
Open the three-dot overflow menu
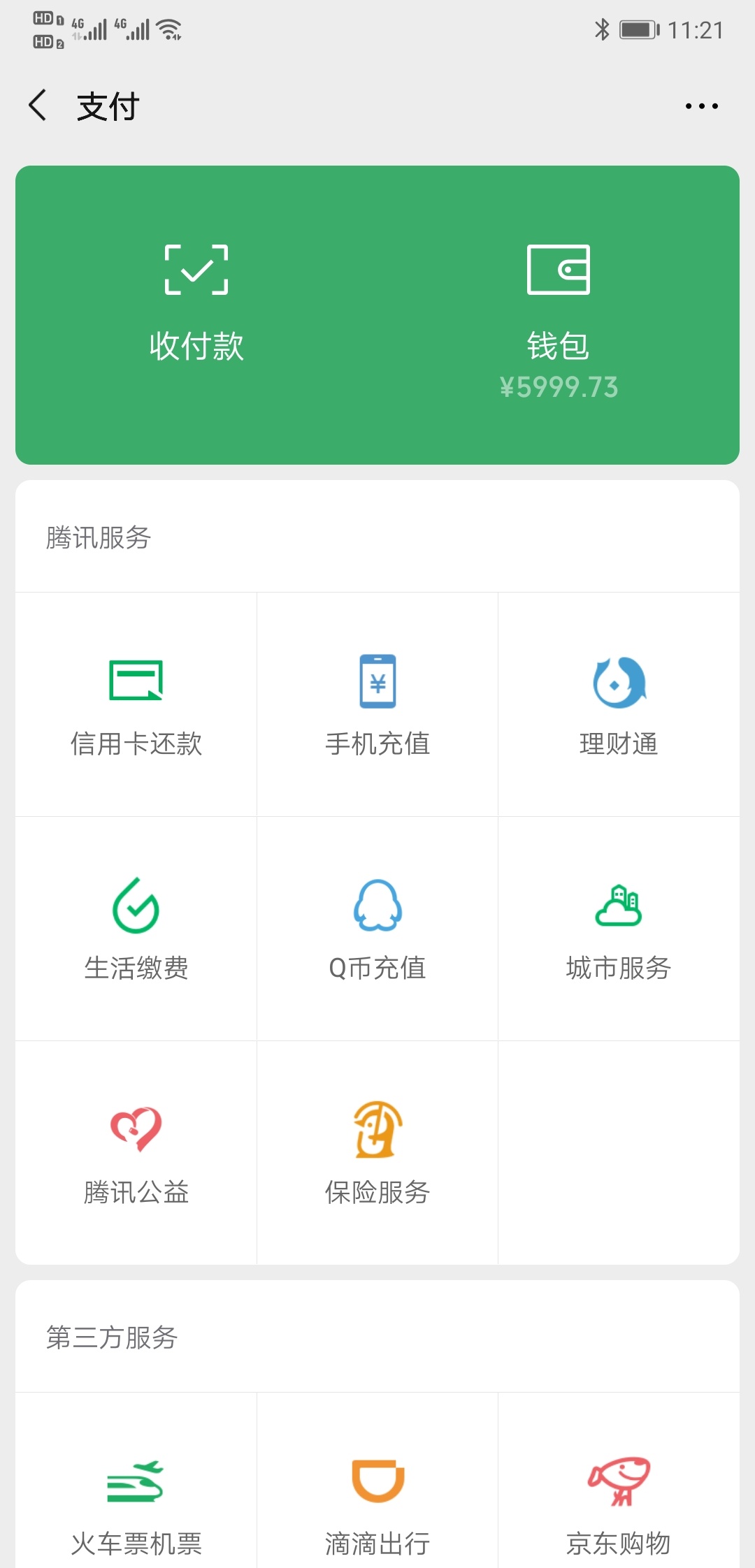point(701,106)
